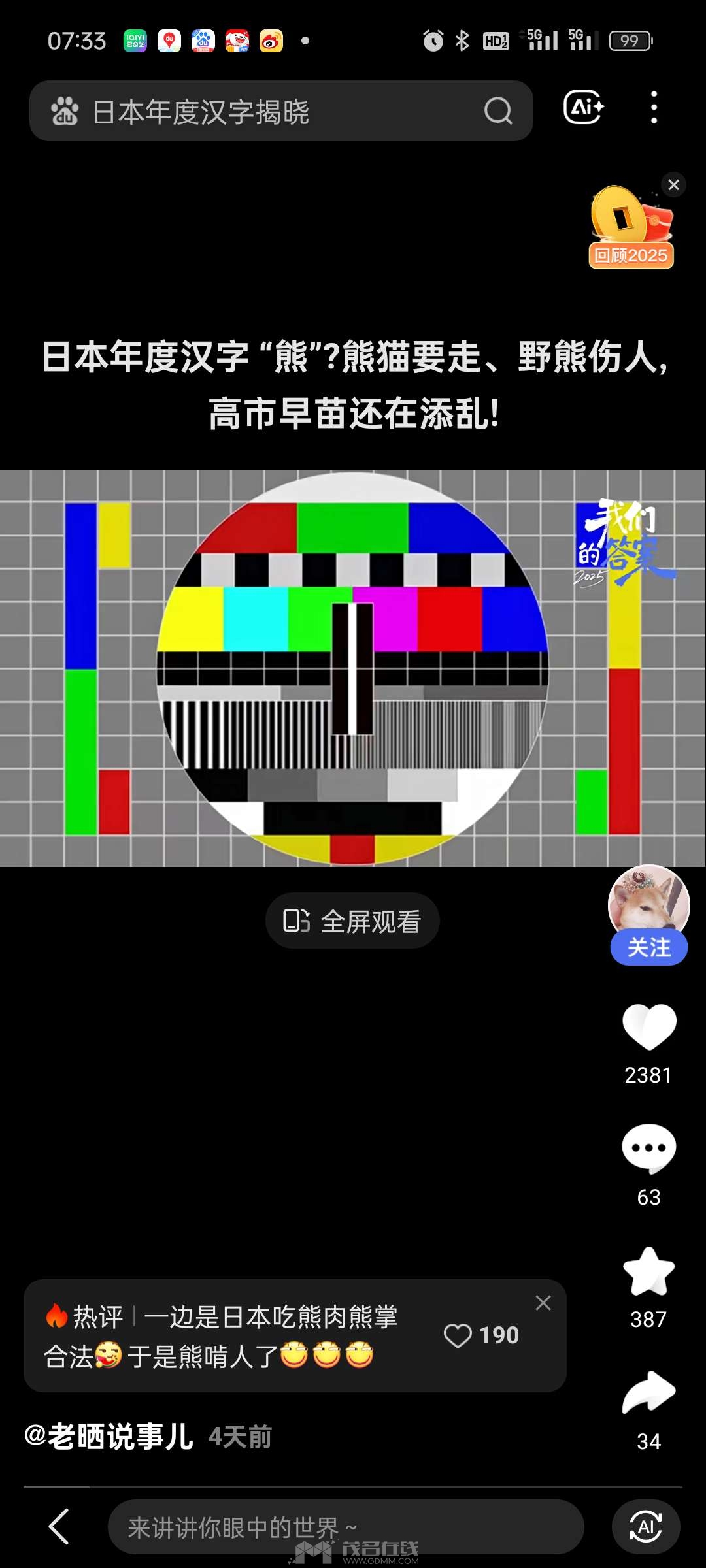Go back using the bottom arrow
Screen dimensions: 706x1568
click(x=59, y=1527)
